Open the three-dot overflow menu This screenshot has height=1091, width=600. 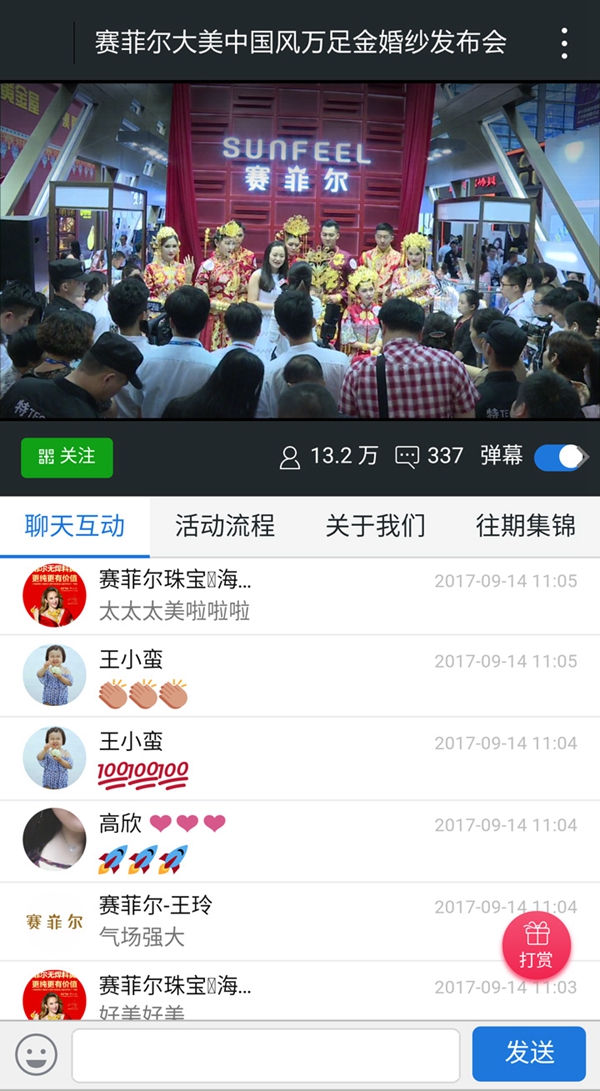[x=564, y=43]
